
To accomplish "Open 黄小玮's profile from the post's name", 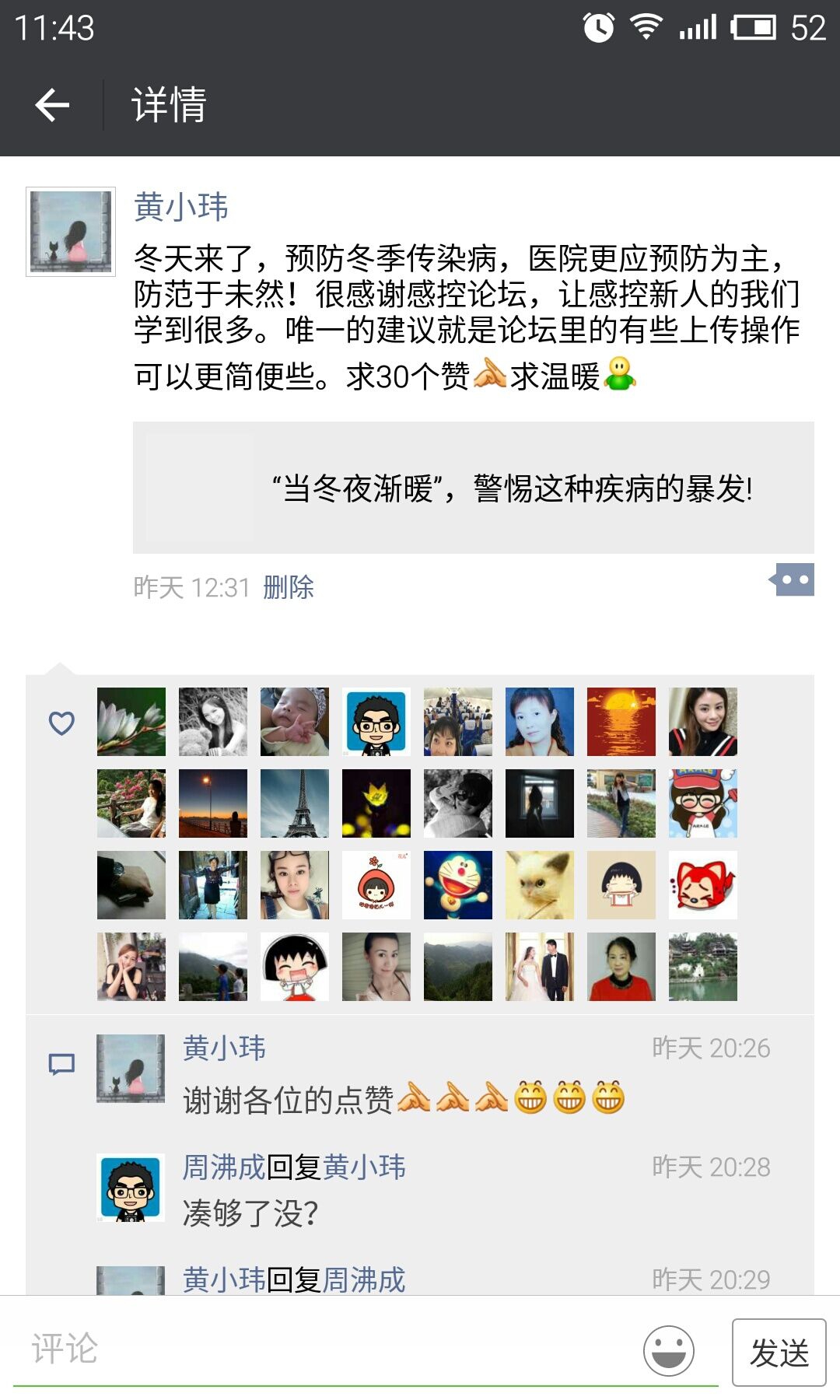I will [x=180, y=207].
